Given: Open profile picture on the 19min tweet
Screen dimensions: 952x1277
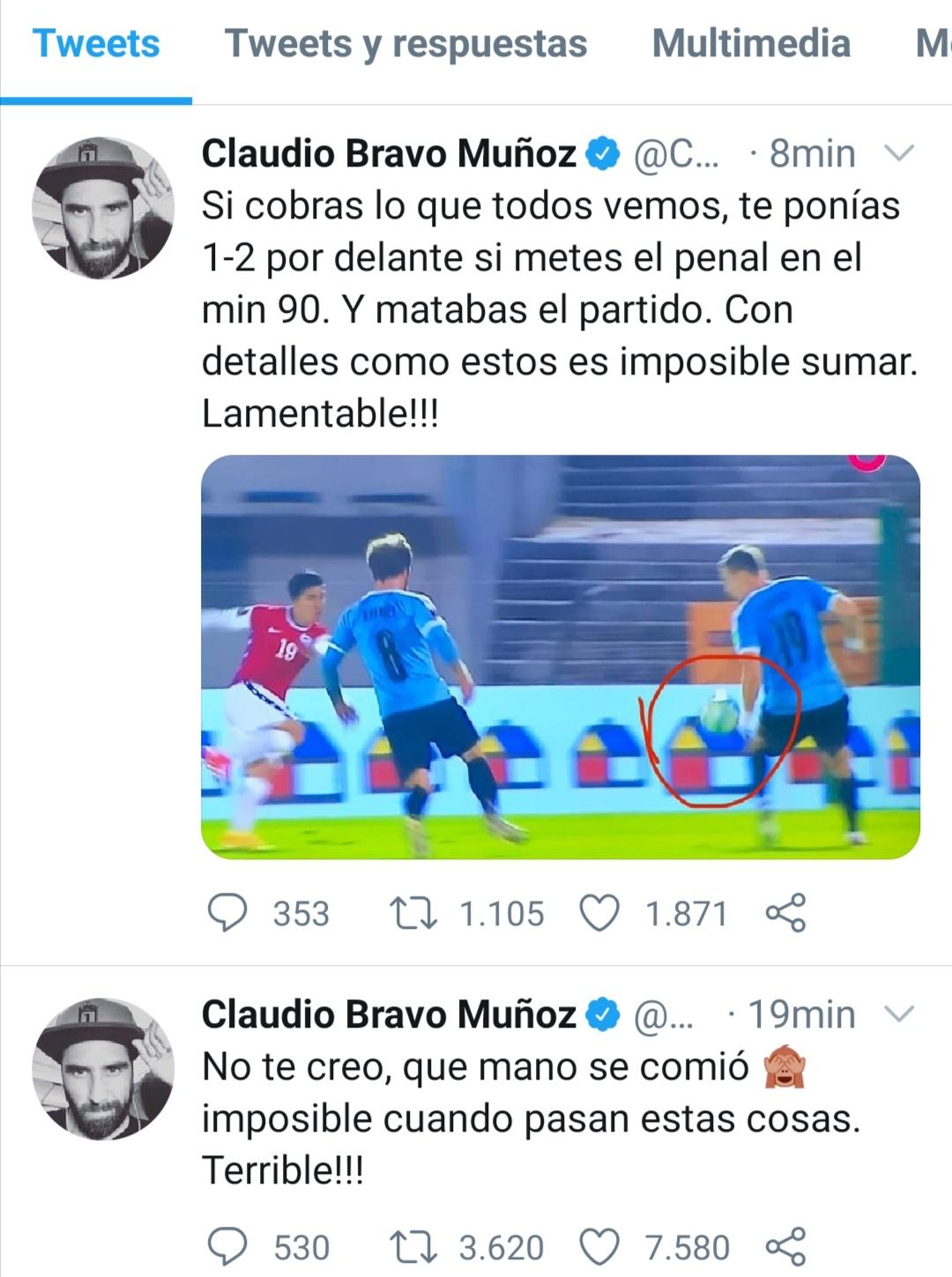Looking at the screenshot, I should click(103, 1069).
